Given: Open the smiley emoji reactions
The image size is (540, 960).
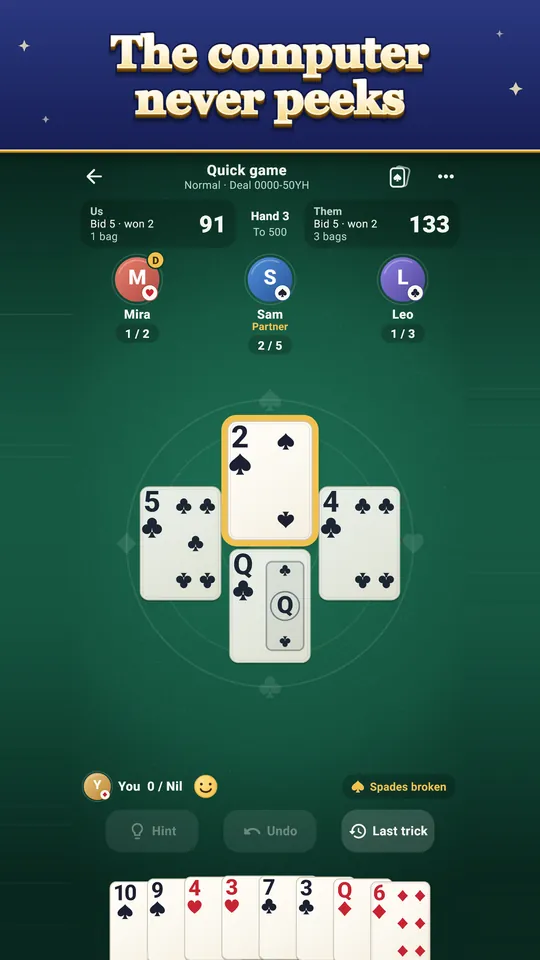Looking at the screenshot, I should (206, 786).
